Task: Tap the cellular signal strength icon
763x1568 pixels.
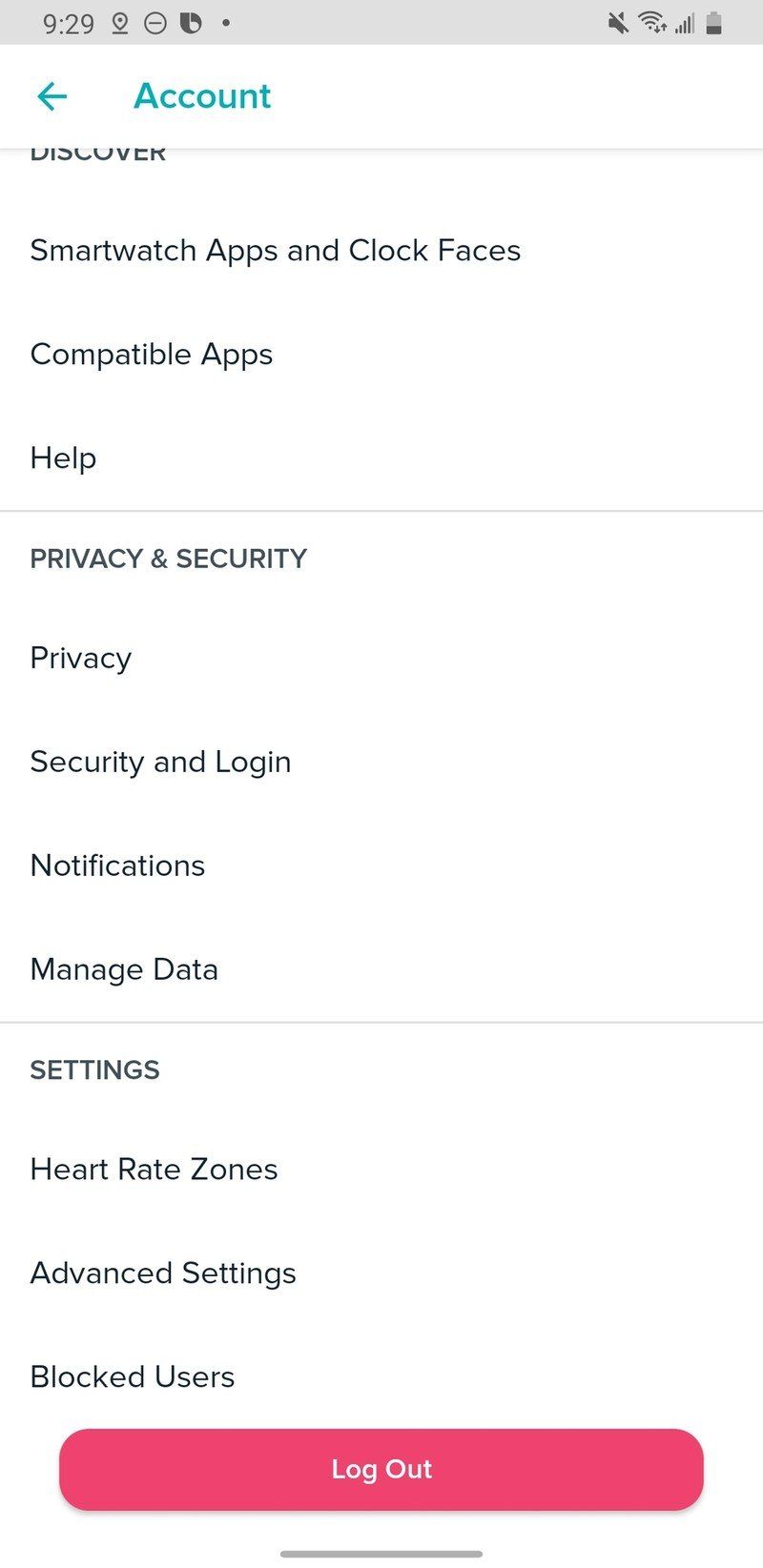Action: coord(688,24)
